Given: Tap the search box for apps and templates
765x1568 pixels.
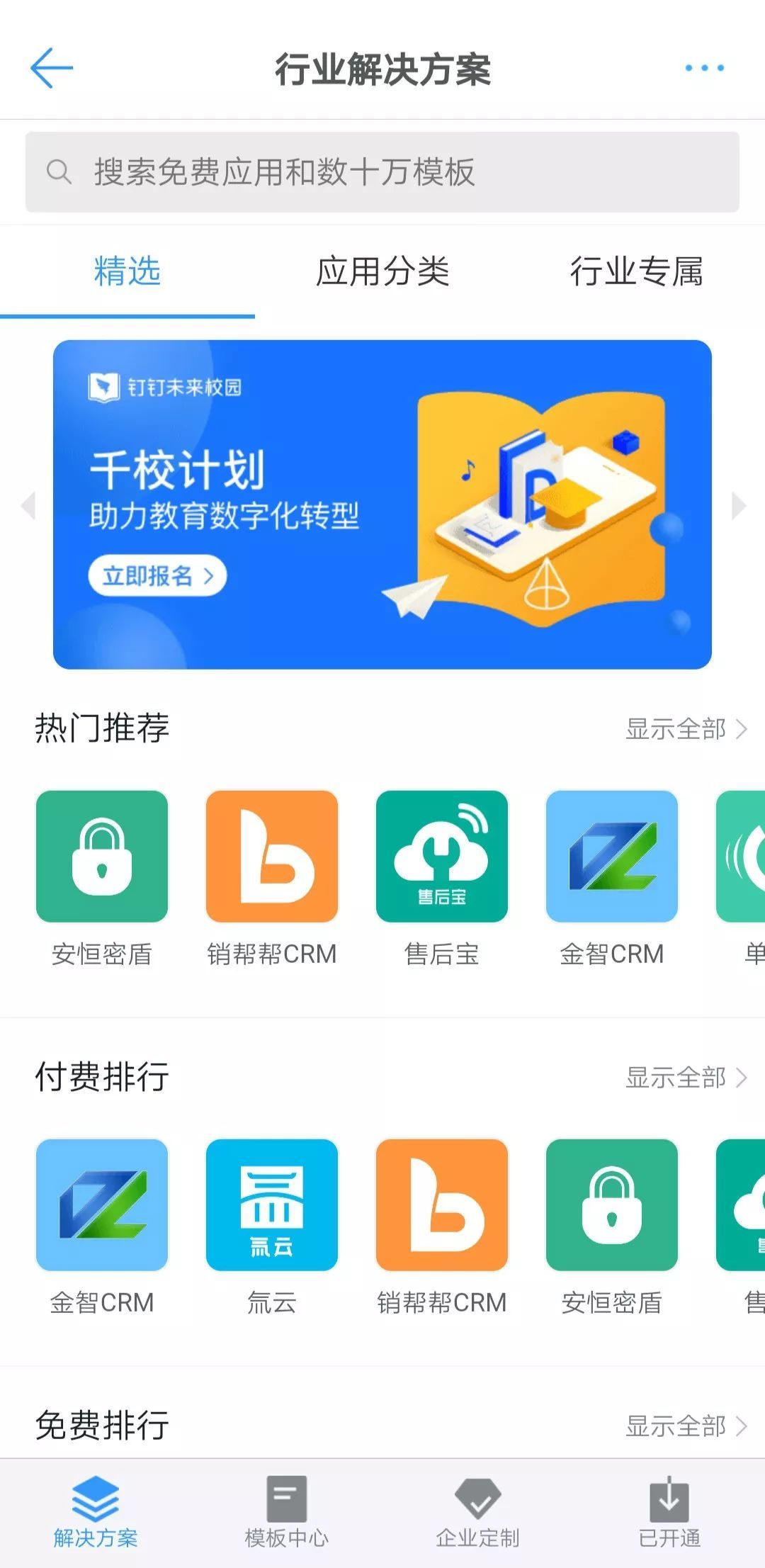Looking at the screenshot, I should [382, 172].
